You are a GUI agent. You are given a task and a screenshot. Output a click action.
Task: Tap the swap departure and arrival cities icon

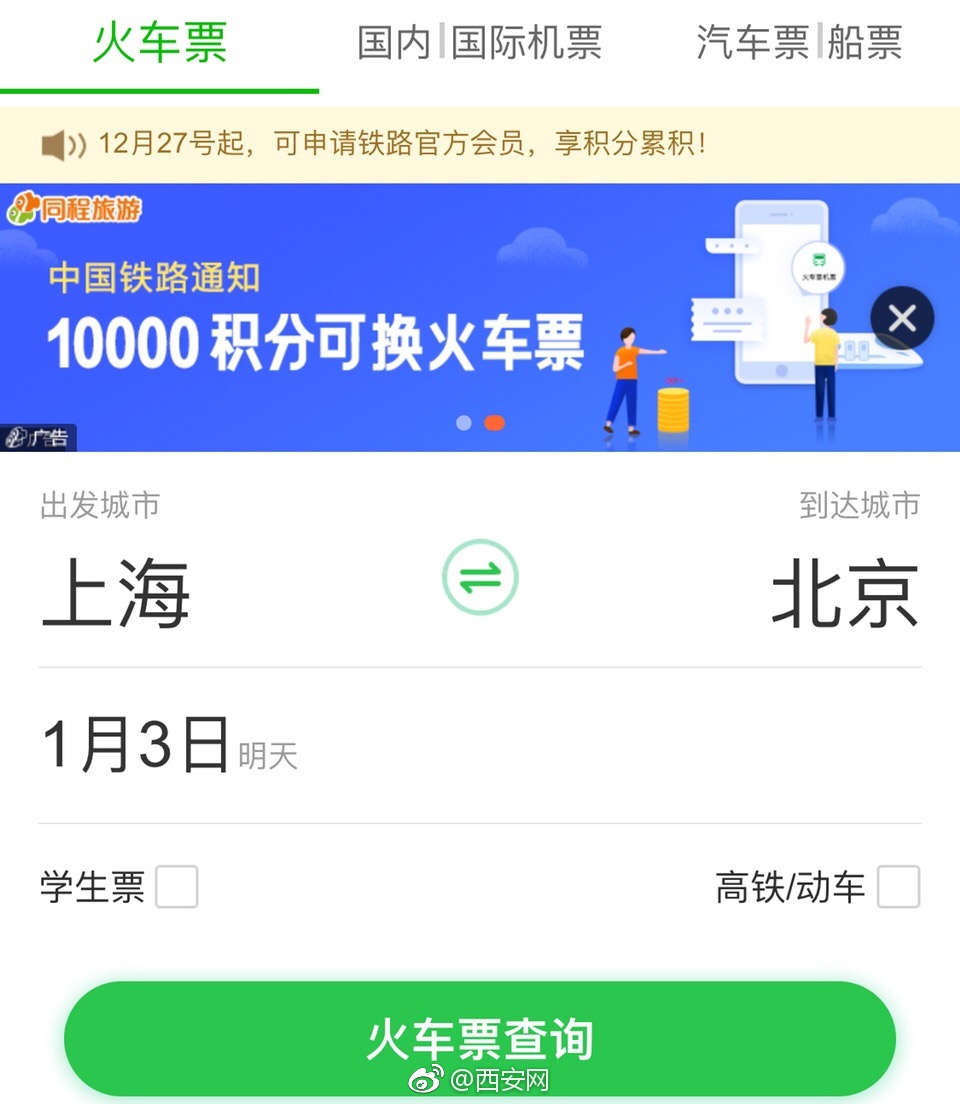(x=480, y=578)
